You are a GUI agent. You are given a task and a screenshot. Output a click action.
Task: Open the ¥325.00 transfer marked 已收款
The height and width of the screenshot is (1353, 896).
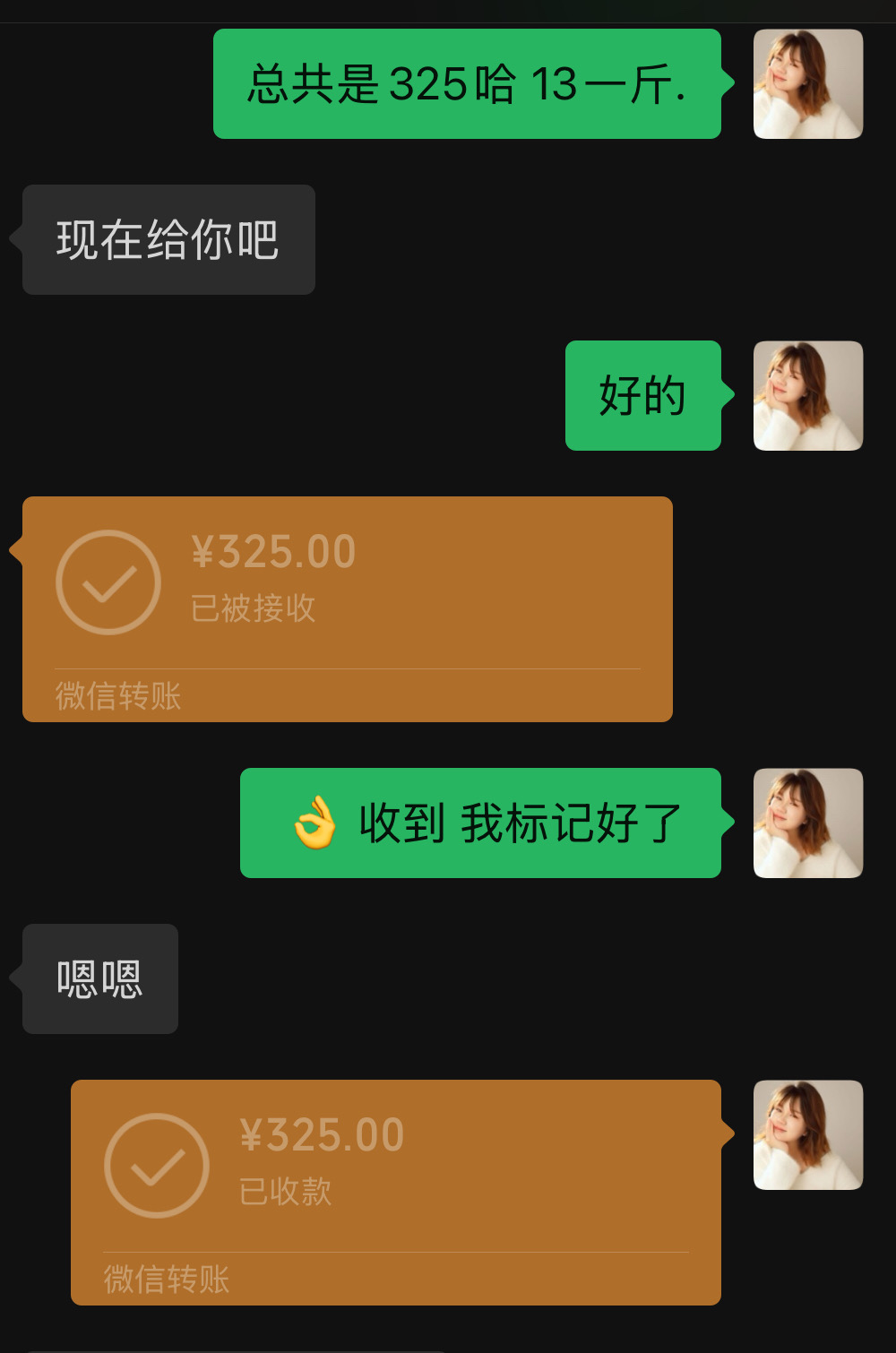pyautogui.click(x=396, y=1192)
